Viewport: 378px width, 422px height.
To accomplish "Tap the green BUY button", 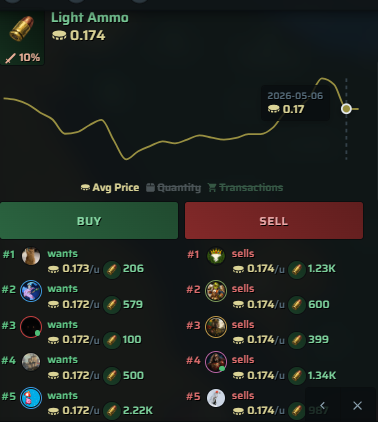I will tap(89, 221).
